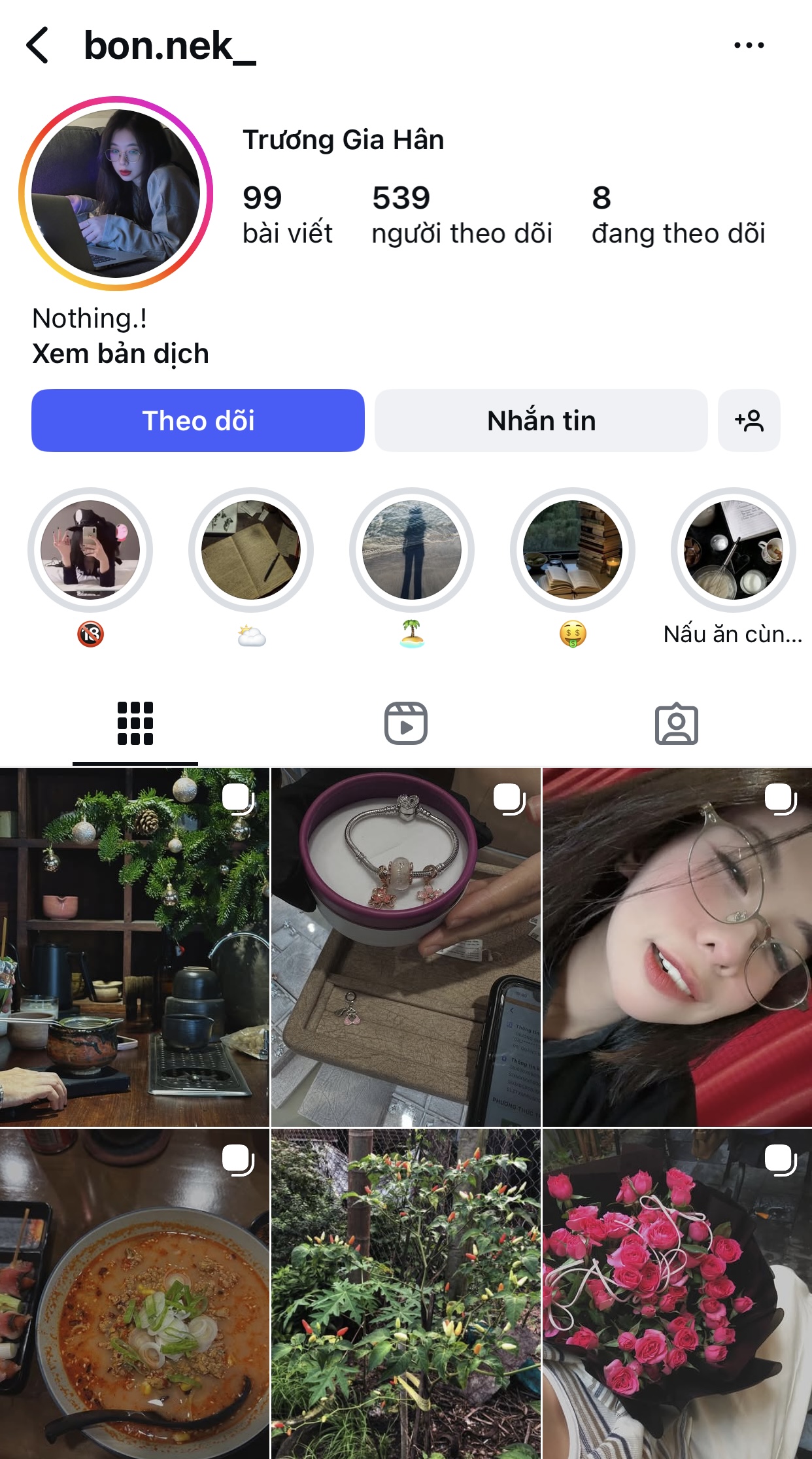812x1459 pixels.
Task: Tap Xem bản dịch to translate bio
Action: (x=120, y=354)
